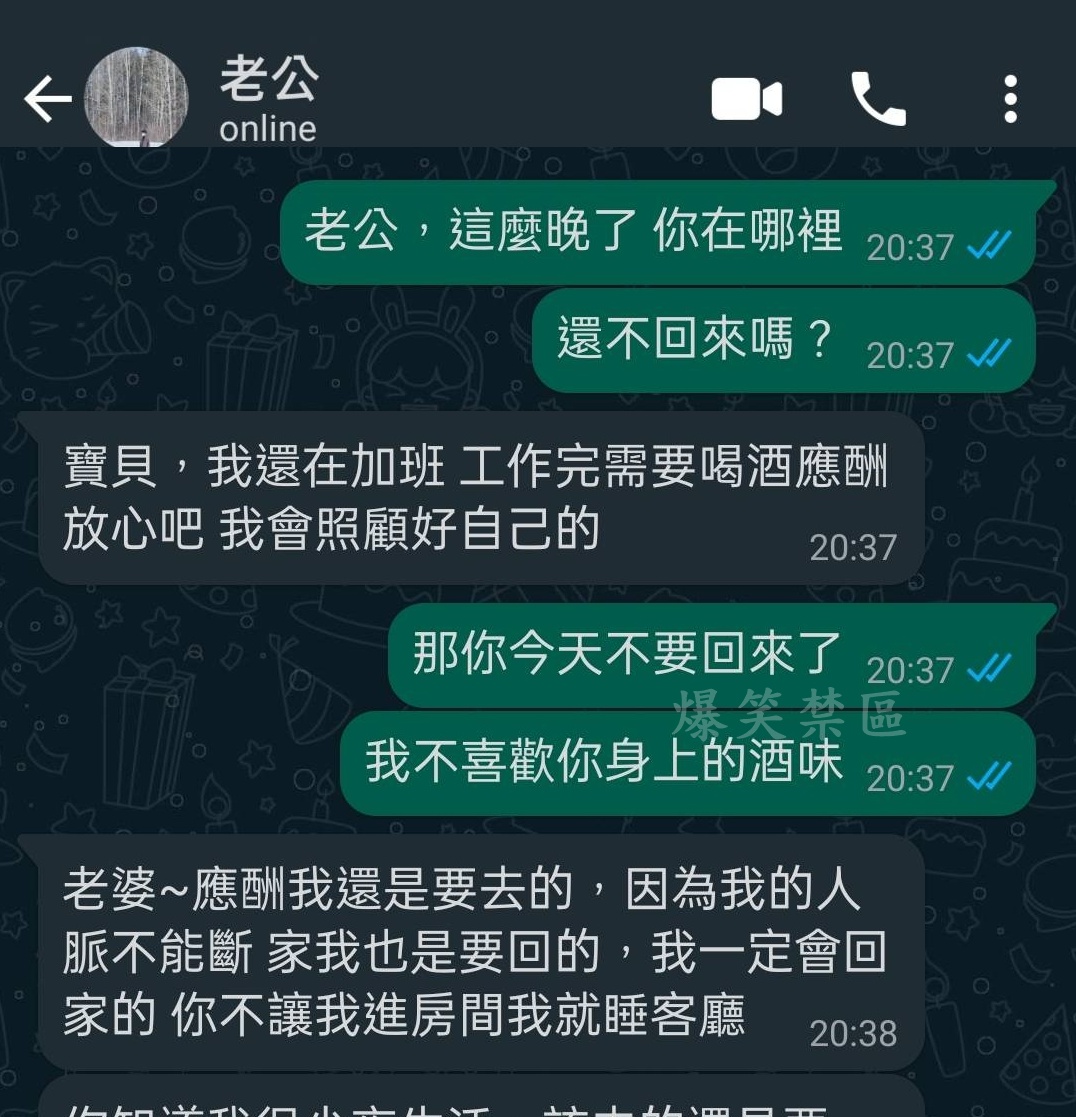This screenshot has height=1117, width=1076.
Task: Start a video call with 老公
Action: click(x=746, y=100)
